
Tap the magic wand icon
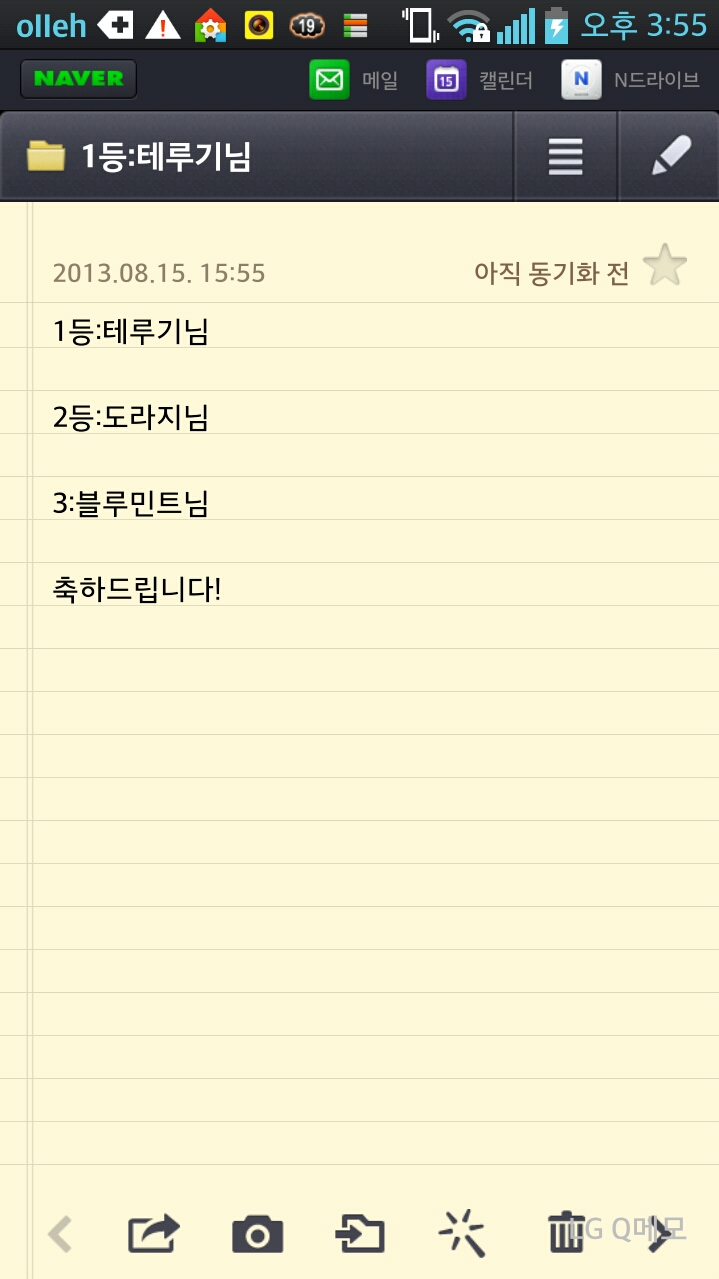coord(462,1234)
